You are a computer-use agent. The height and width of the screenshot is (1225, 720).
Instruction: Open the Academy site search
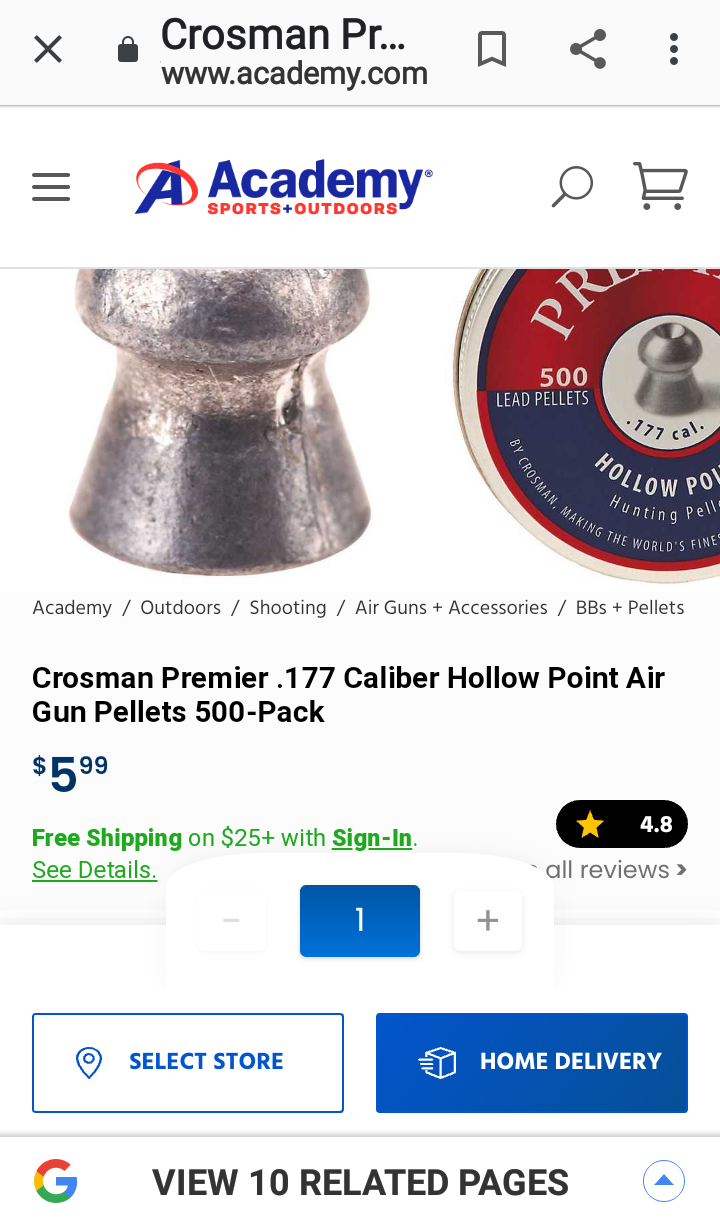tap(572, 187)
